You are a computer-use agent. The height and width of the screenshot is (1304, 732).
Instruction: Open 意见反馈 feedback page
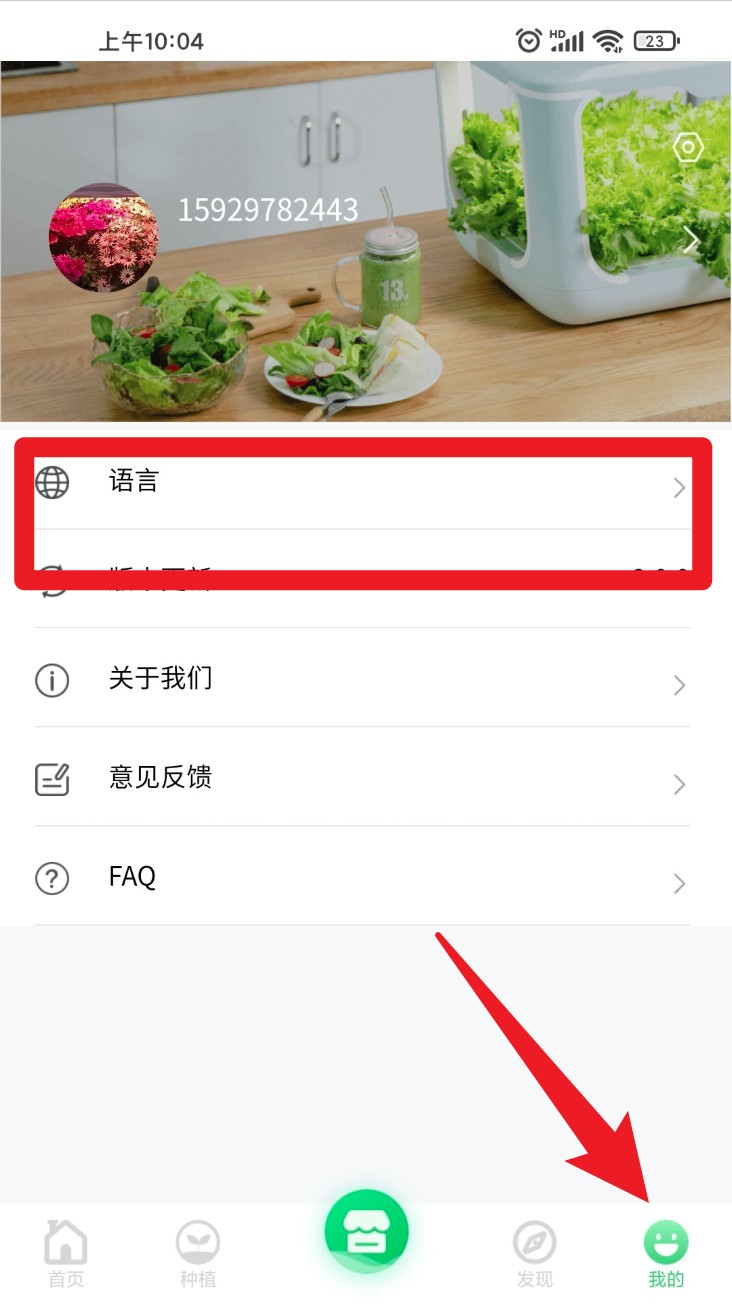[x=360, y=778]
